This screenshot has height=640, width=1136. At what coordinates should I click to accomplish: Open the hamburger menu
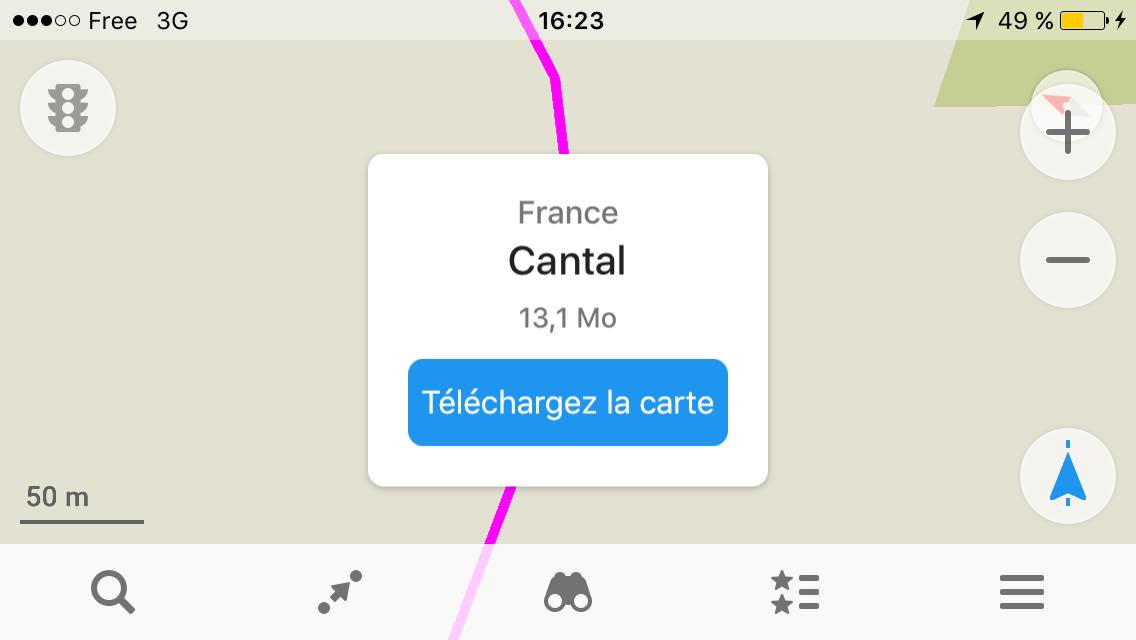[1022, 592]
